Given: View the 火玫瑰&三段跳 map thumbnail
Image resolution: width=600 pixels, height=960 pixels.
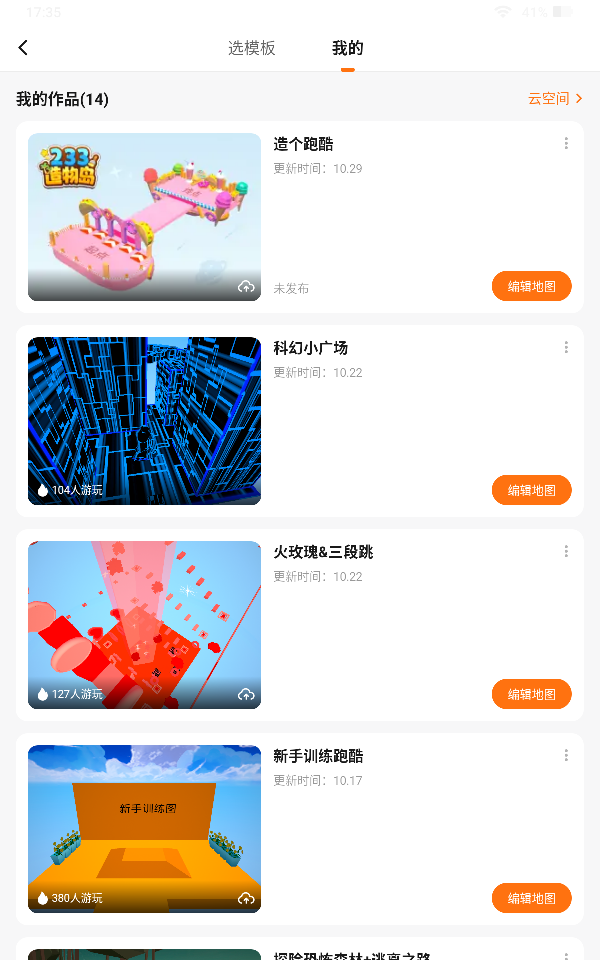Looking at the screenshot, I should (x=144, y=625).
